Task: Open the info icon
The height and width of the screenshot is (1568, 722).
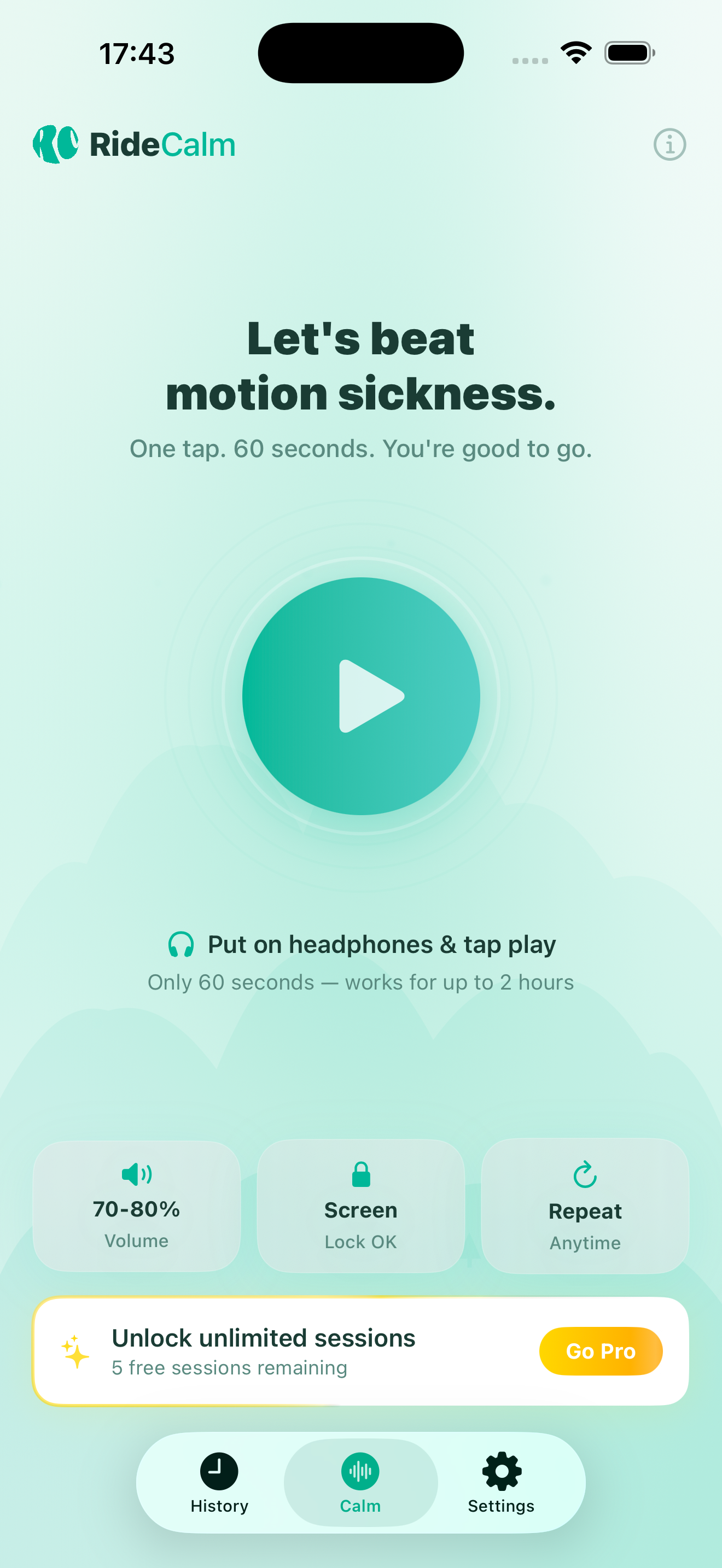Action: [x=669, y=145]
